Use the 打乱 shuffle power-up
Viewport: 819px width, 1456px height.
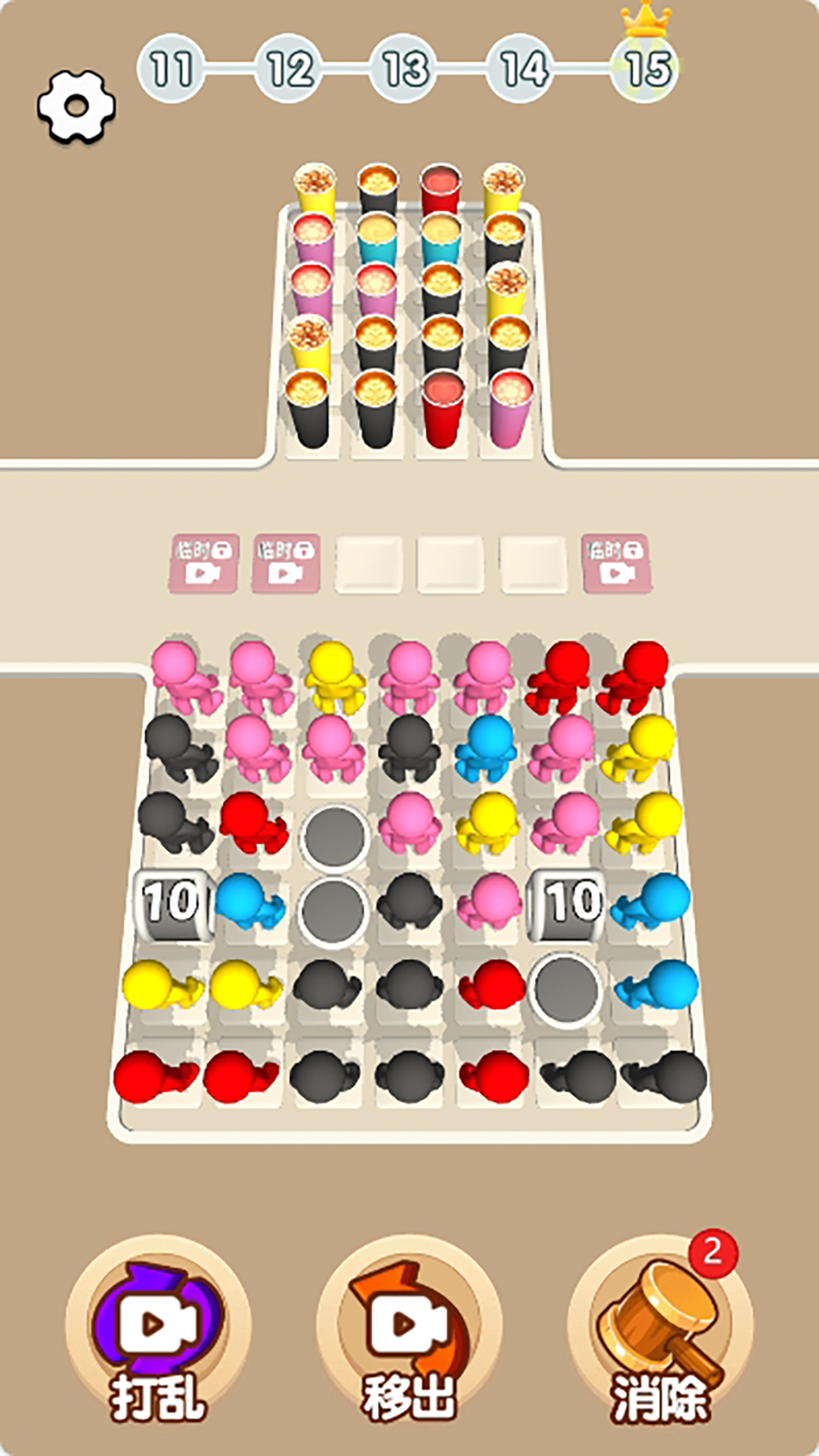(158, 1333)
